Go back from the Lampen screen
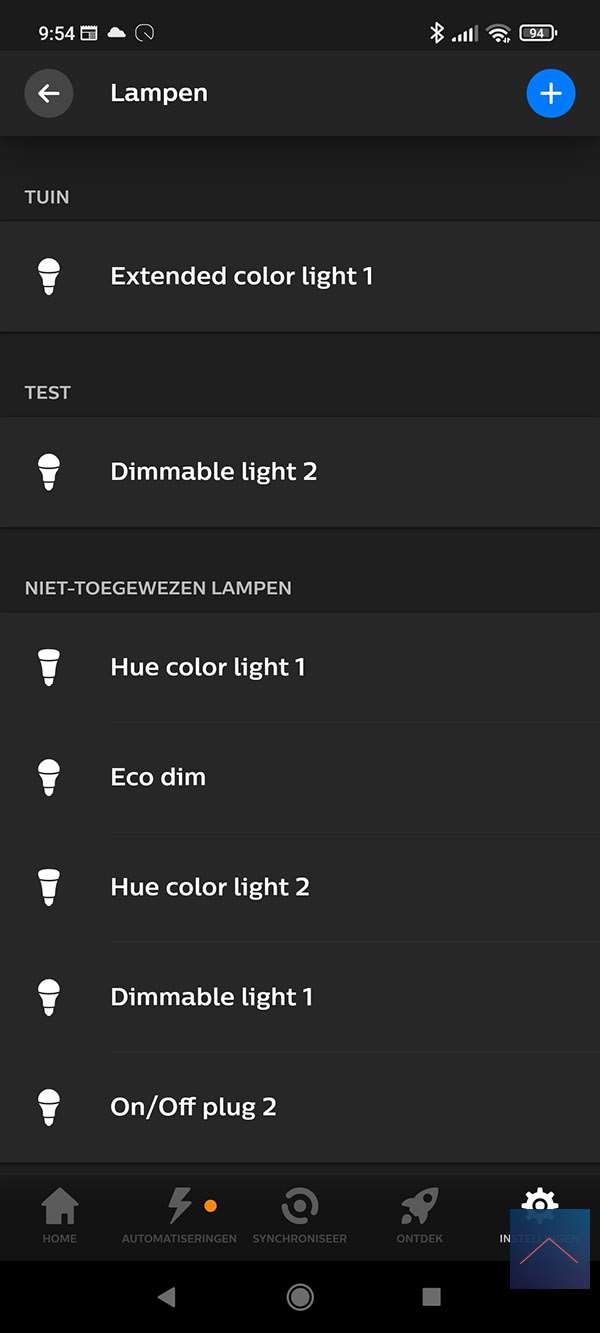The height and width of the screenshot is (1333, 600). pos(48,94)
